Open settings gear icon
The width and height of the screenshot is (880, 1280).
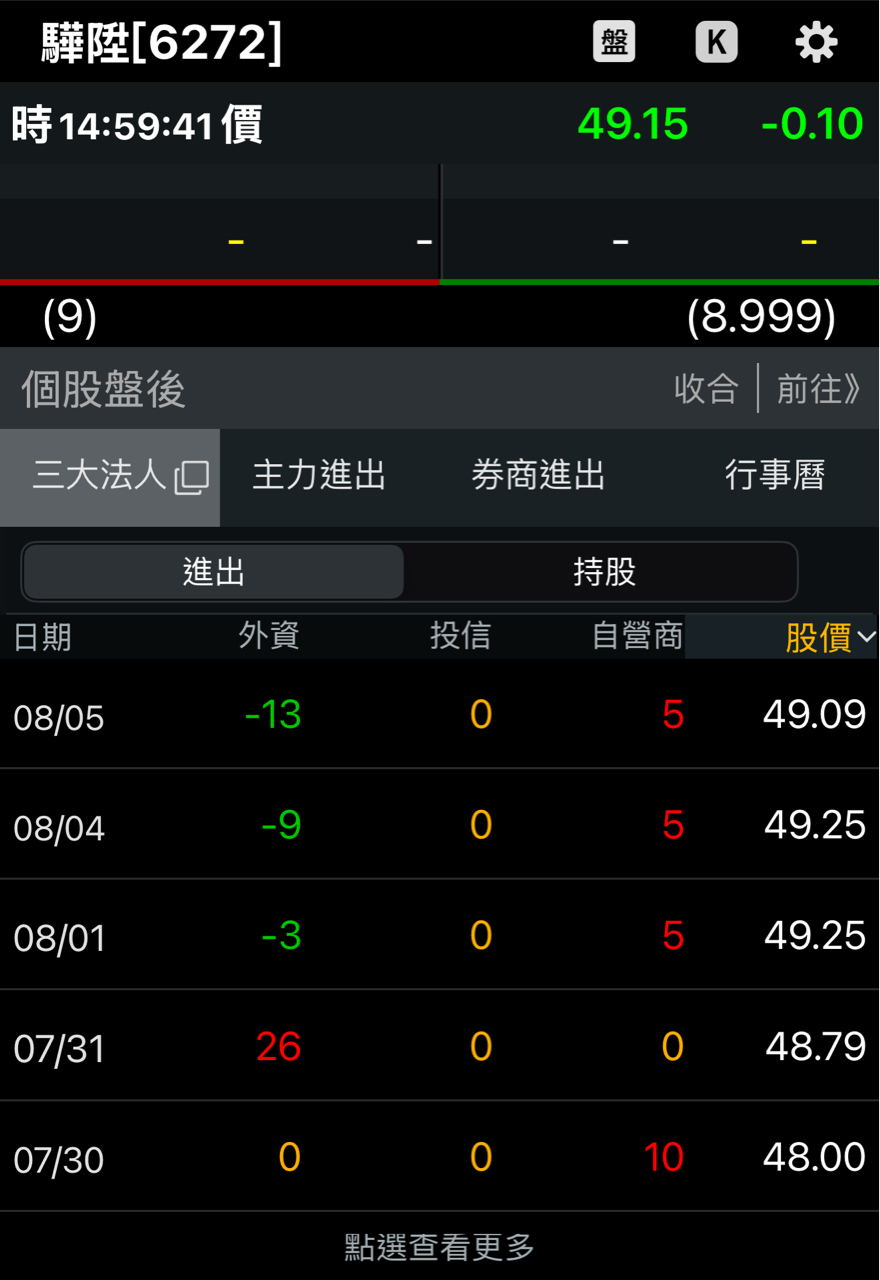click(x=816, y=42)
